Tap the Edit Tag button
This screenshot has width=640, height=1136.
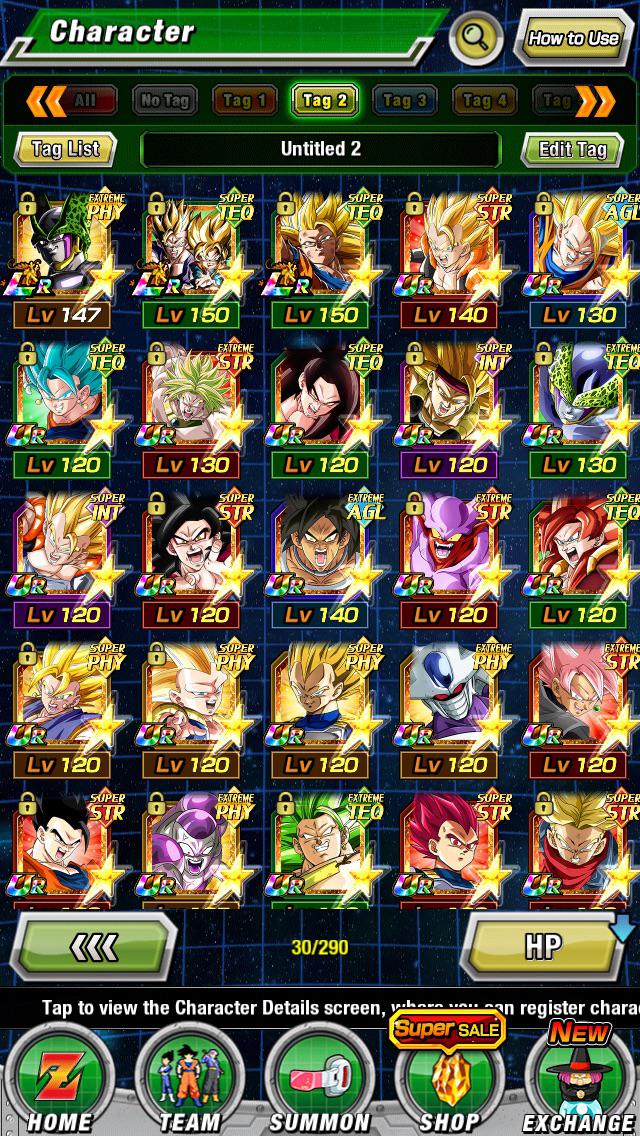(x=572, y=149)
